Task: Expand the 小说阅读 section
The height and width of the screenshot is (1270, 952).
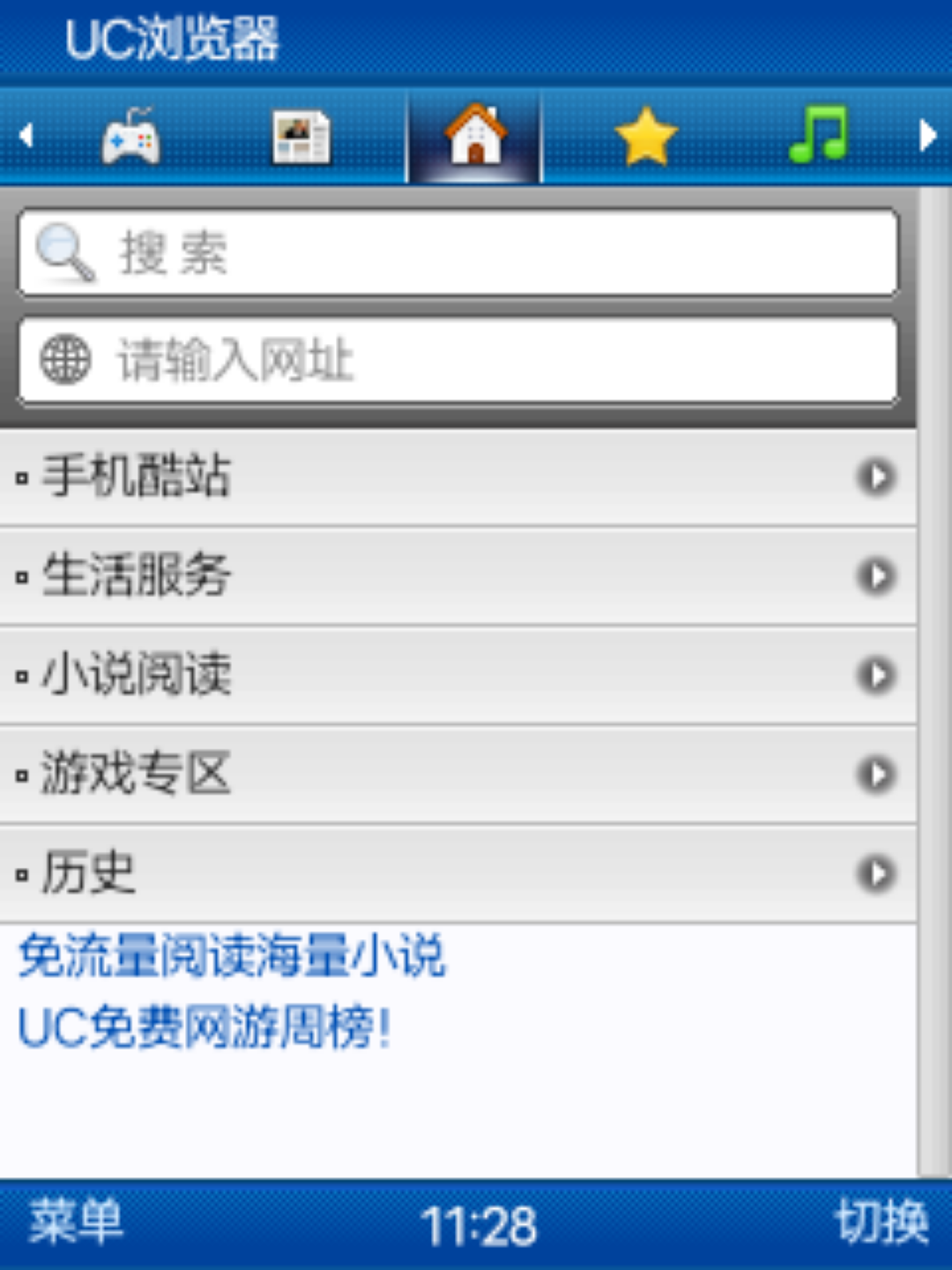Action: click(x=457, y=676)
